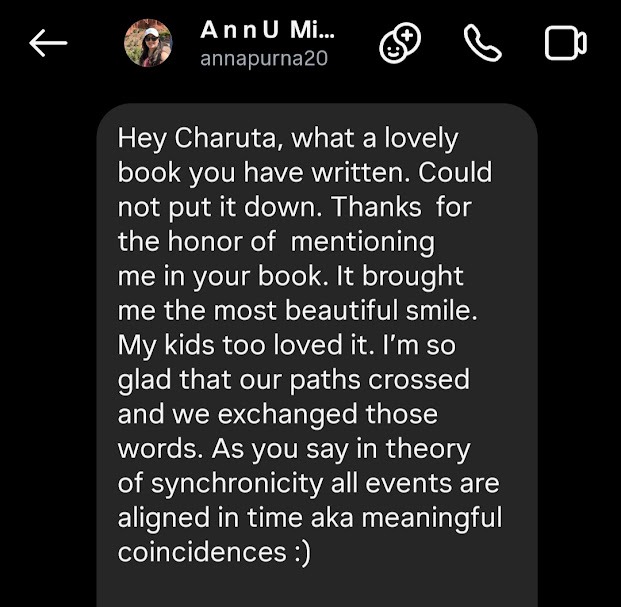Viewport: 621px width, 607px height.
Task: Open annapurna20's profile picture
Action: click(x=147, y=44)
